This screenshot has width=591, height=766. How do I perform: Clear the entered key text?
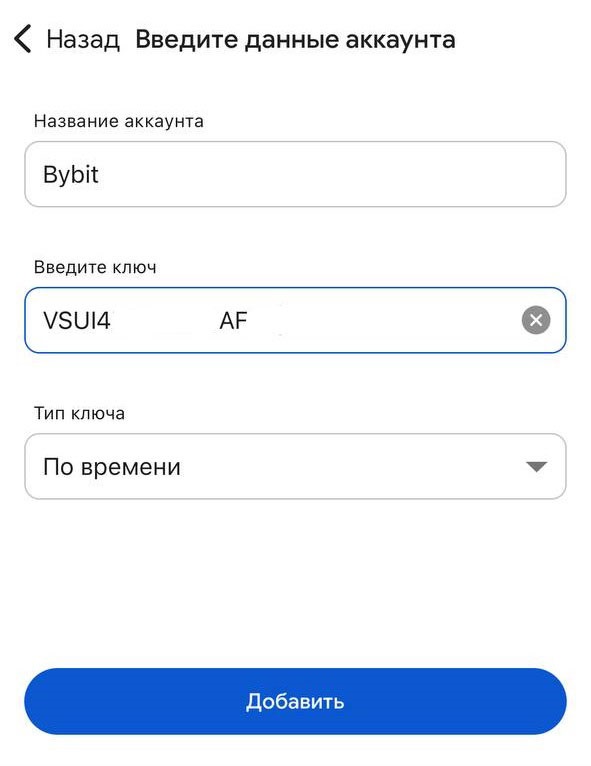pyautogui.click(x=536, y=320)
